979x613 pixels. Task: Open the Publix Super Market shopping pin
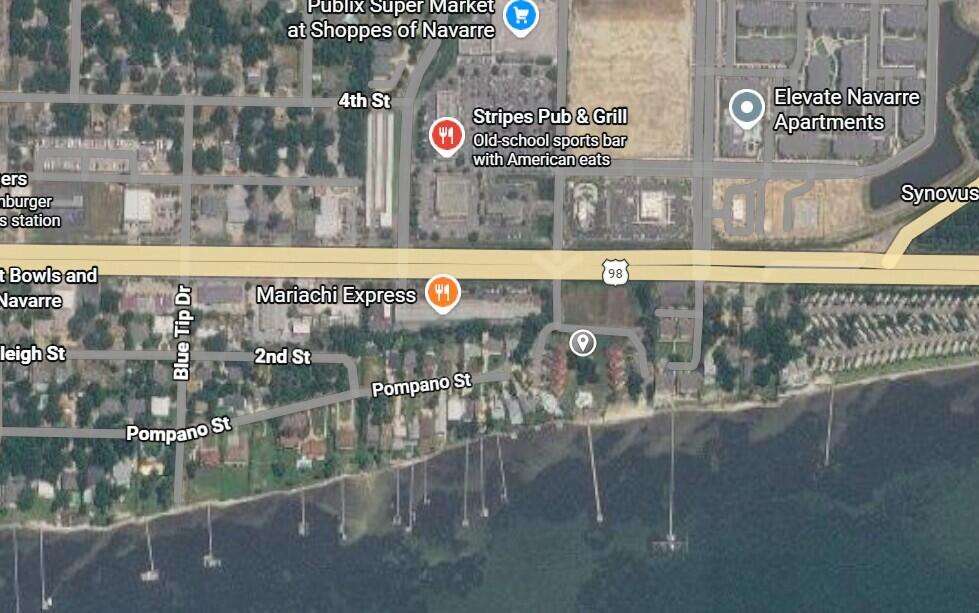point(520,14)
